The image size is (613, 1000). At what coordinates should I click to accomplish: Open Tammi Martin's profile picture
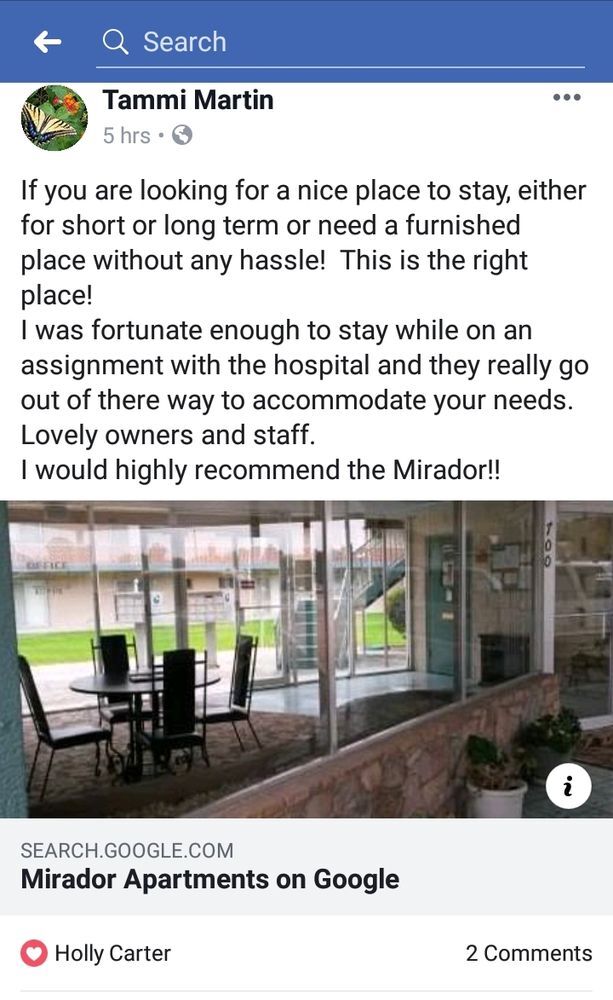(x=54, y=117)
